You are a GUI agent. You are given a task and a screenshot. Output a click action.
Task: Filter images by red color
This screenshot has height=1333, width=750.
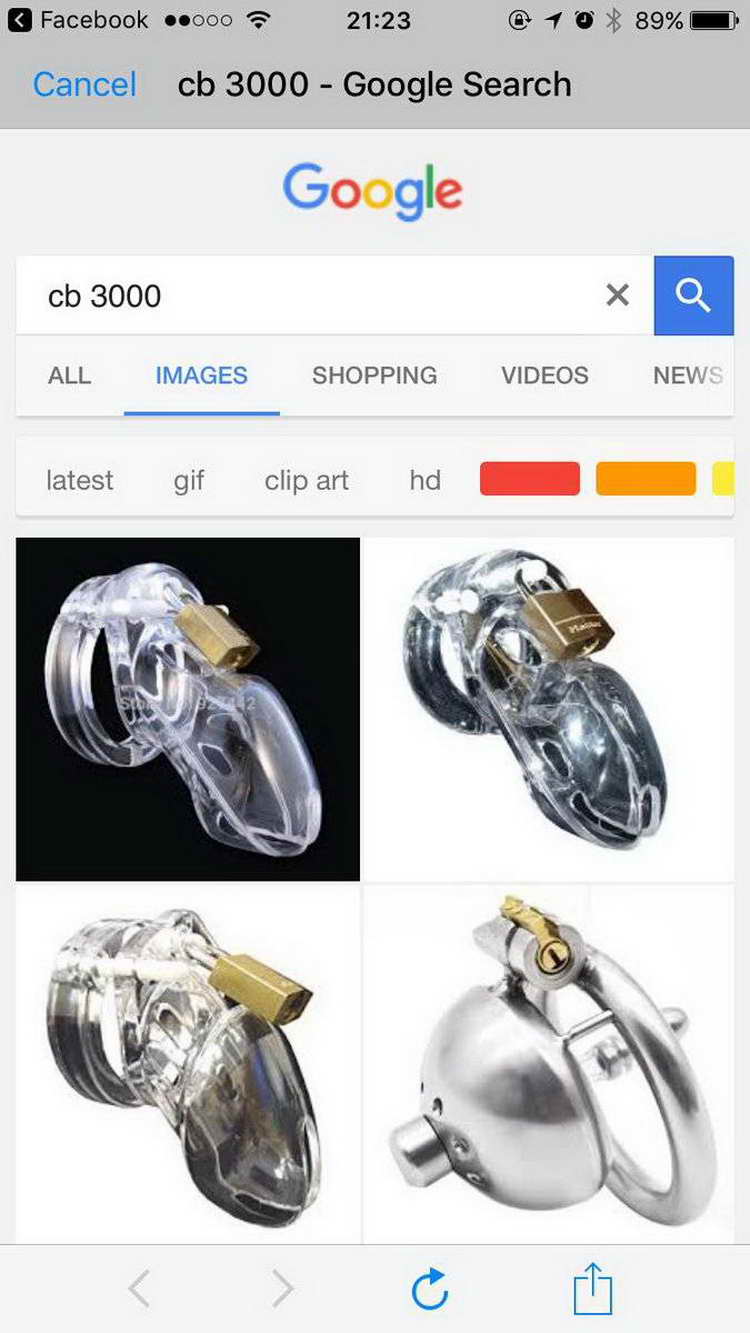coord(529,479)
